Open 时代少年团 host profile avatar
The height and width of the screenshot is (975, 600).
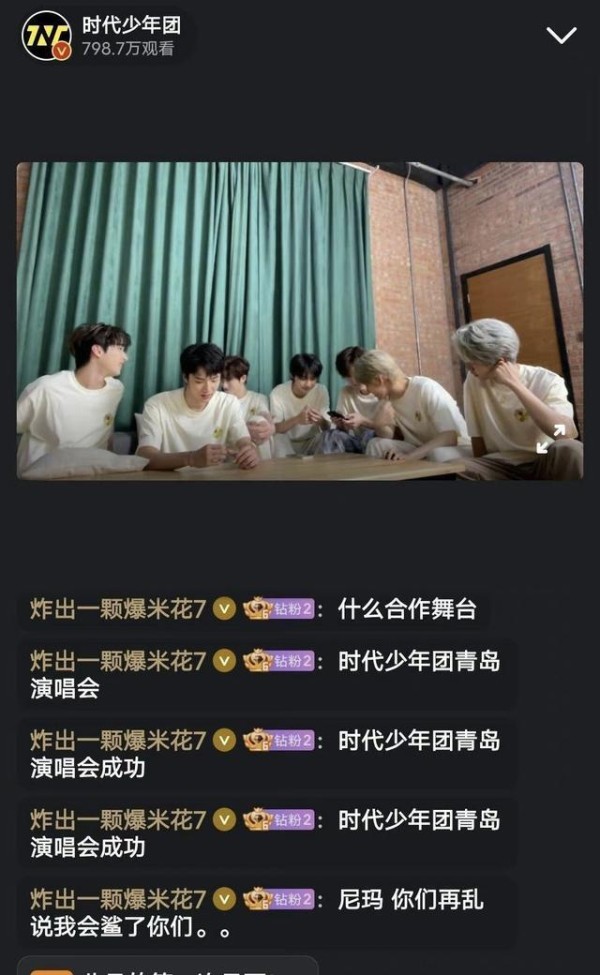click(x=46, y=36)
